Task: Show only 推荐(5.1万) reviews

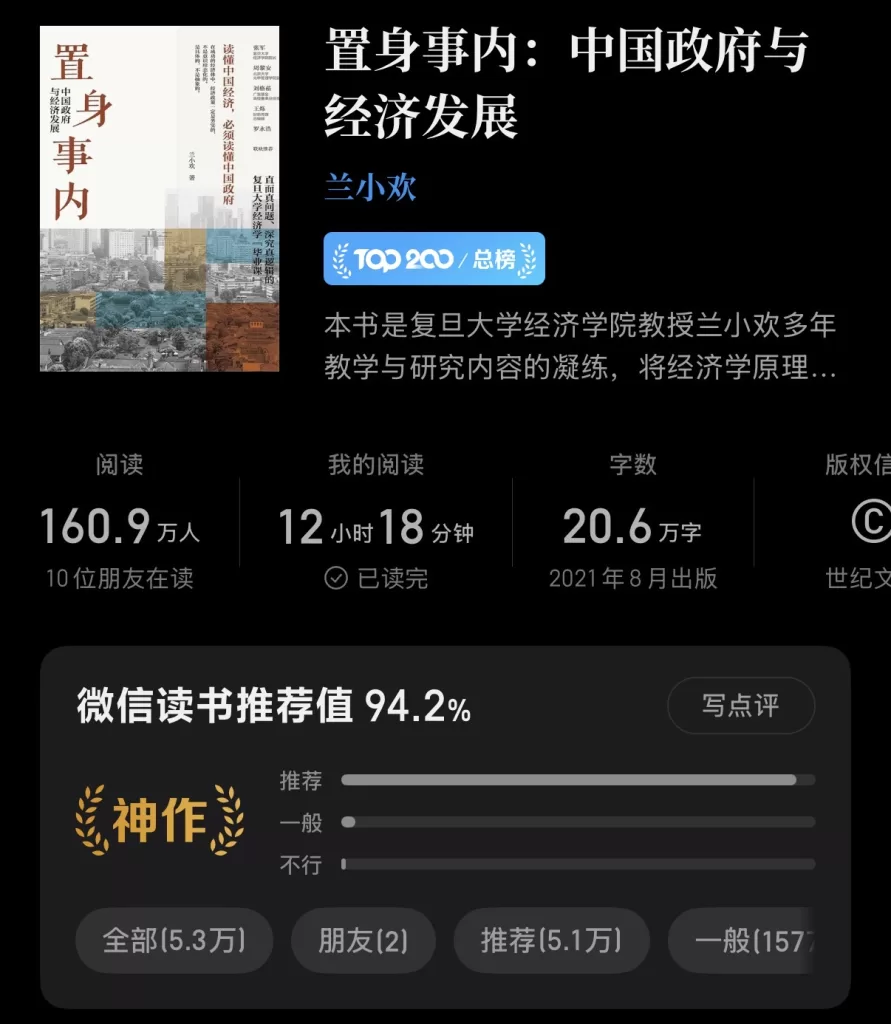Action: (551, 941)
